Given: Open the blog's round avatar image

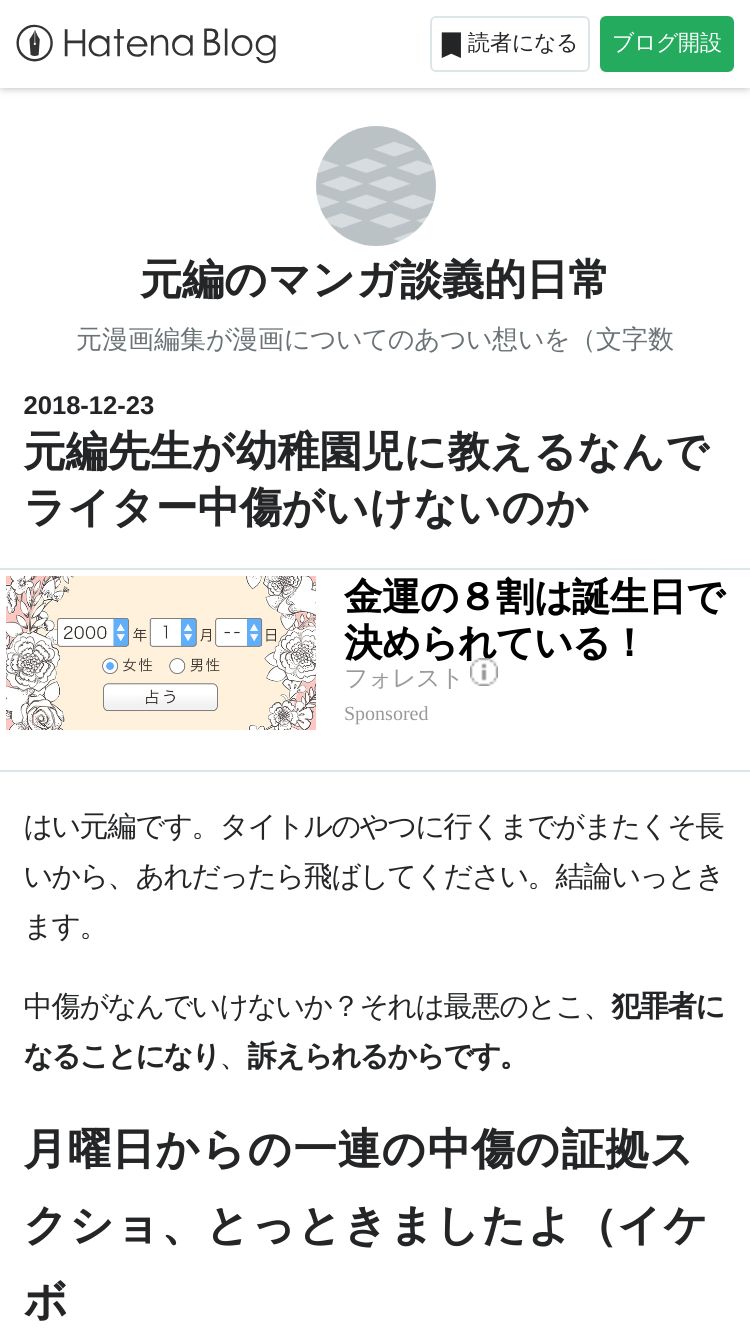Looking at the screenshot, I should coord(375,186).
